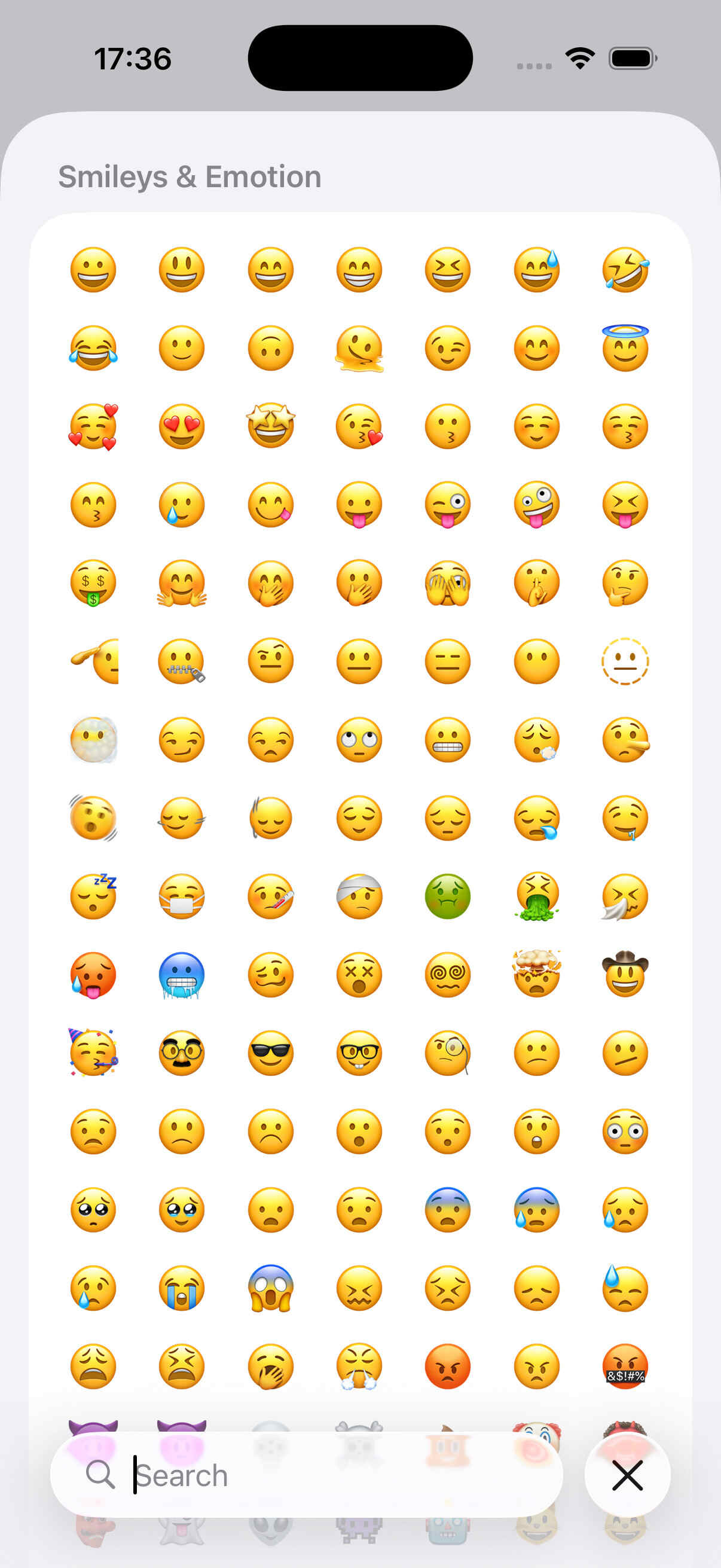This screenshot has width=721, height=1568.
Task: Select the face with rolling eyes emoji
Action: click(x=359, y=740)
